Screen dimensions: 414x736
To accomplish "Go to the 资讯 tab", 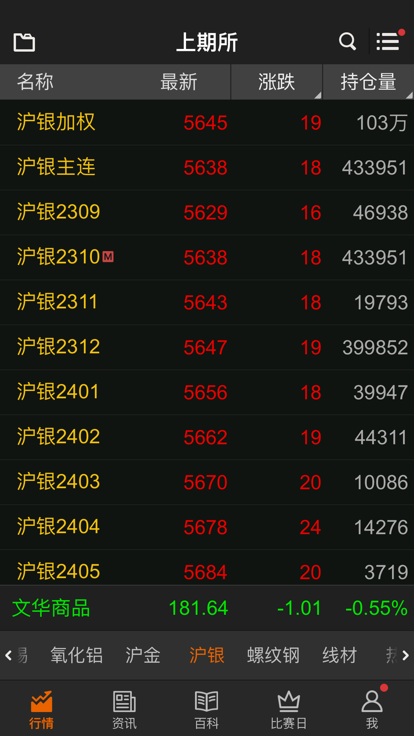I will click(x=124, y=710).
